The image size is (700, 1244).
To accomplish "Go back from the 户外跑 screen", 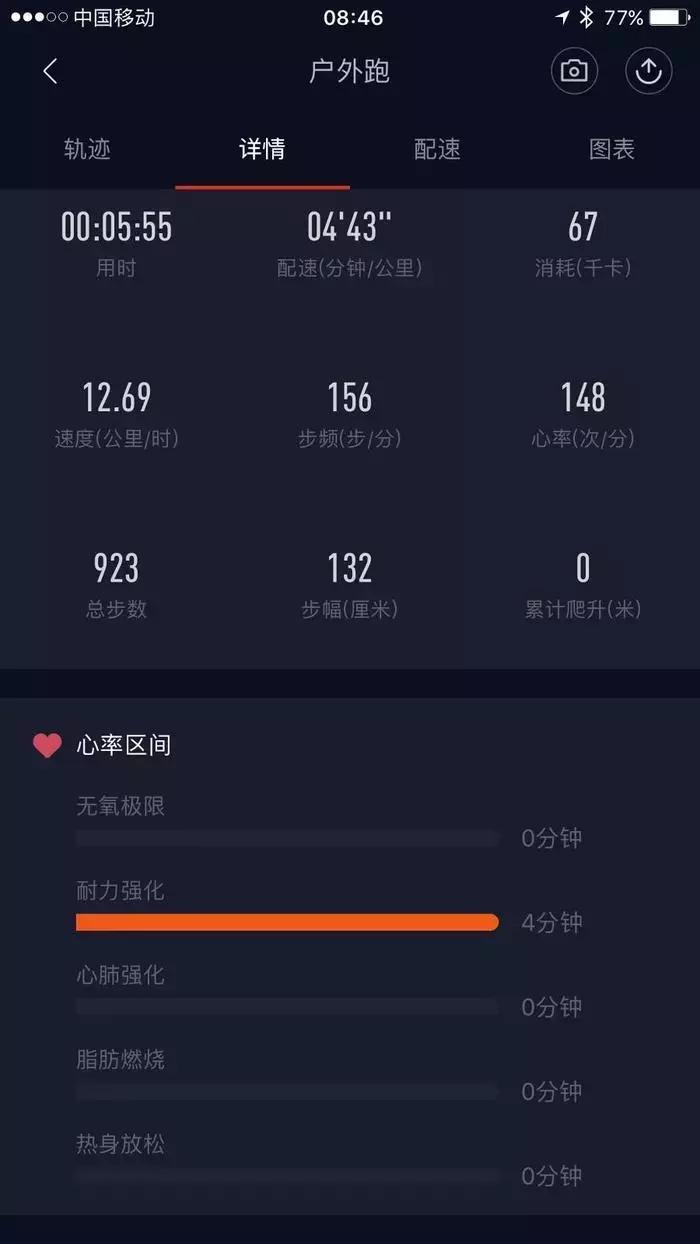I will tap(50, 71).
